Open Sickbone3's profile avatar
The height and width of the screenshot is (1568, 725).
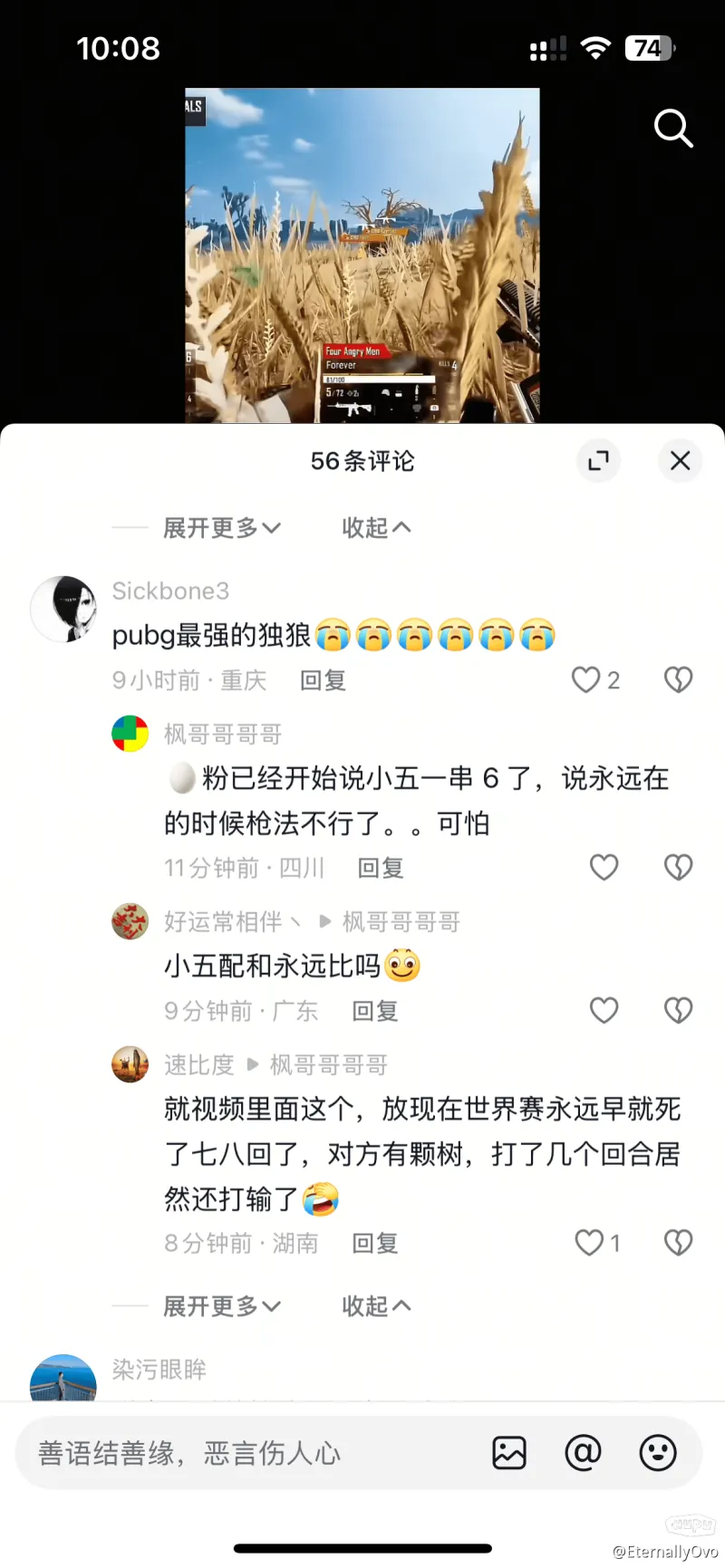click(x=63, y=609)
